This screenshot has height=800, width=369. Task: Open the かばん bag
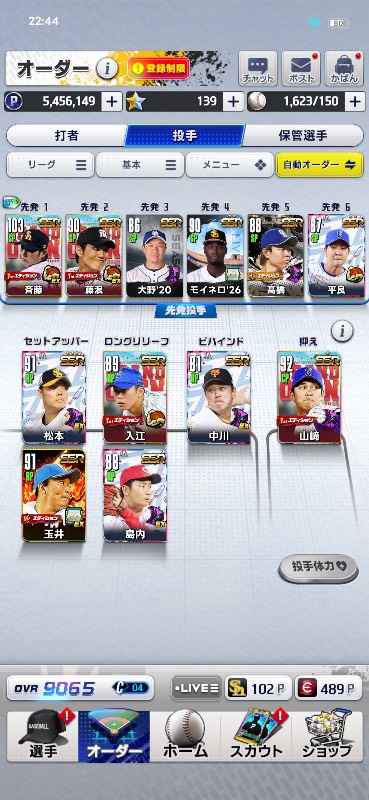tap(344, 68)
